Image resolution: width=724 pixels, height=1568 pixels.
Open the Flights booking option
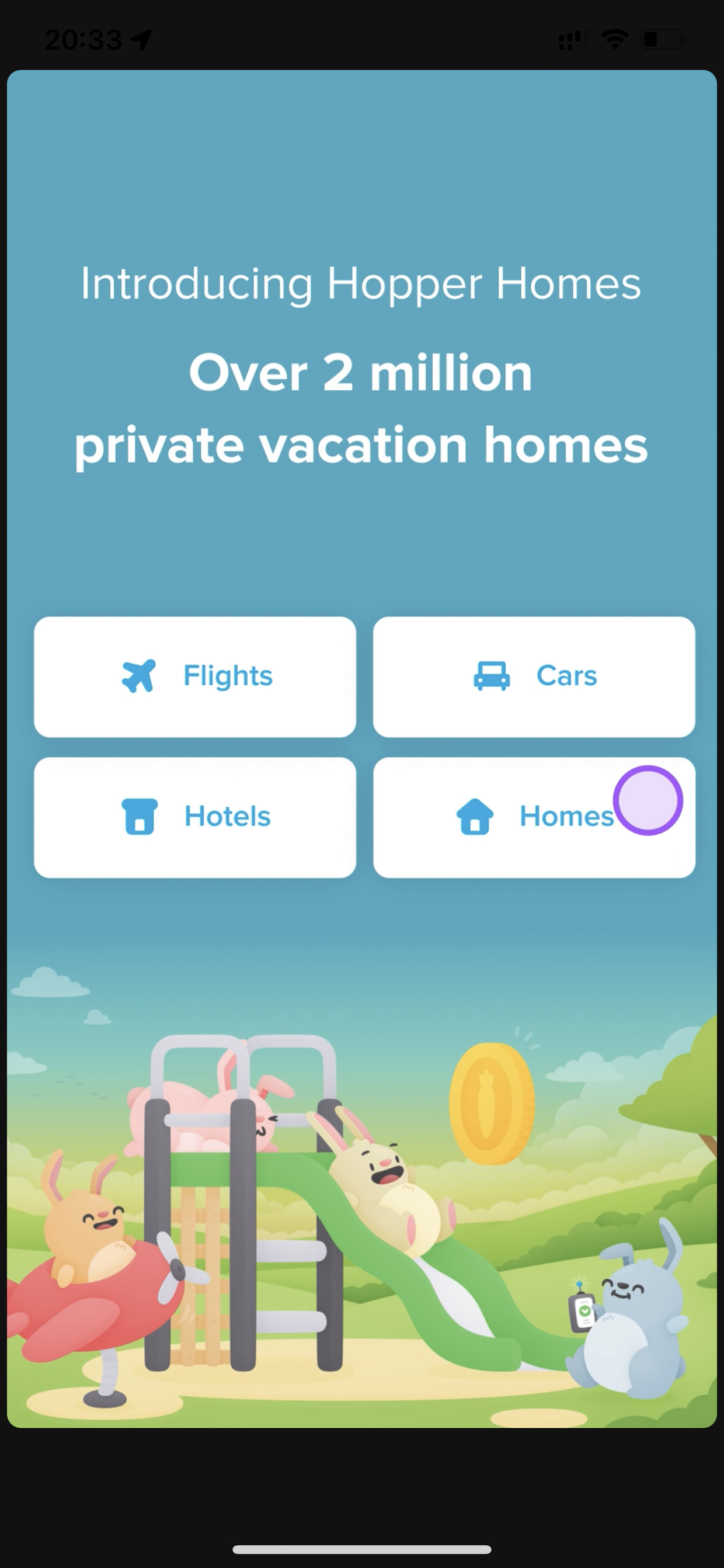[x=194, y=677]
